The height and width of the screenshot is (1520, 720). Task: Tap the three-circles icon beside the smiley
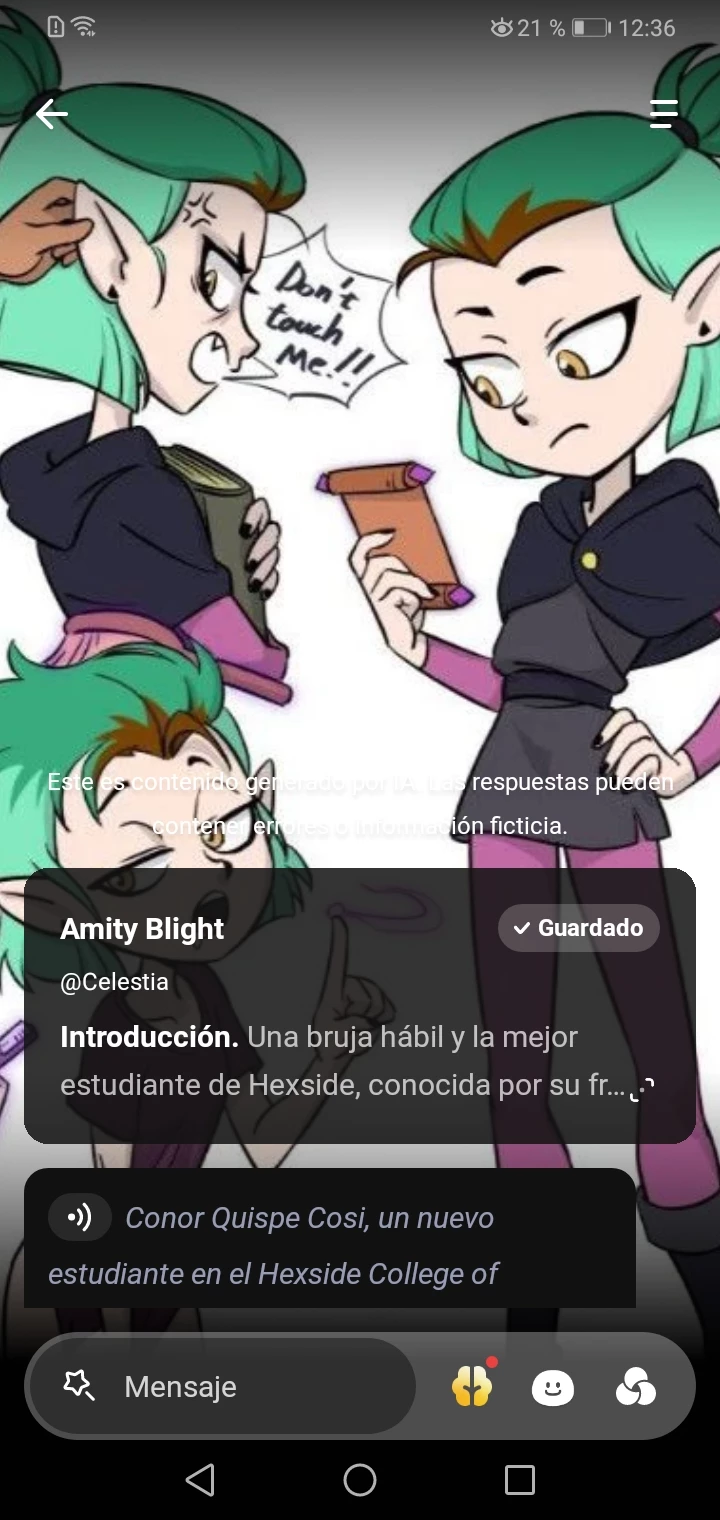(x=635, y=1387)
